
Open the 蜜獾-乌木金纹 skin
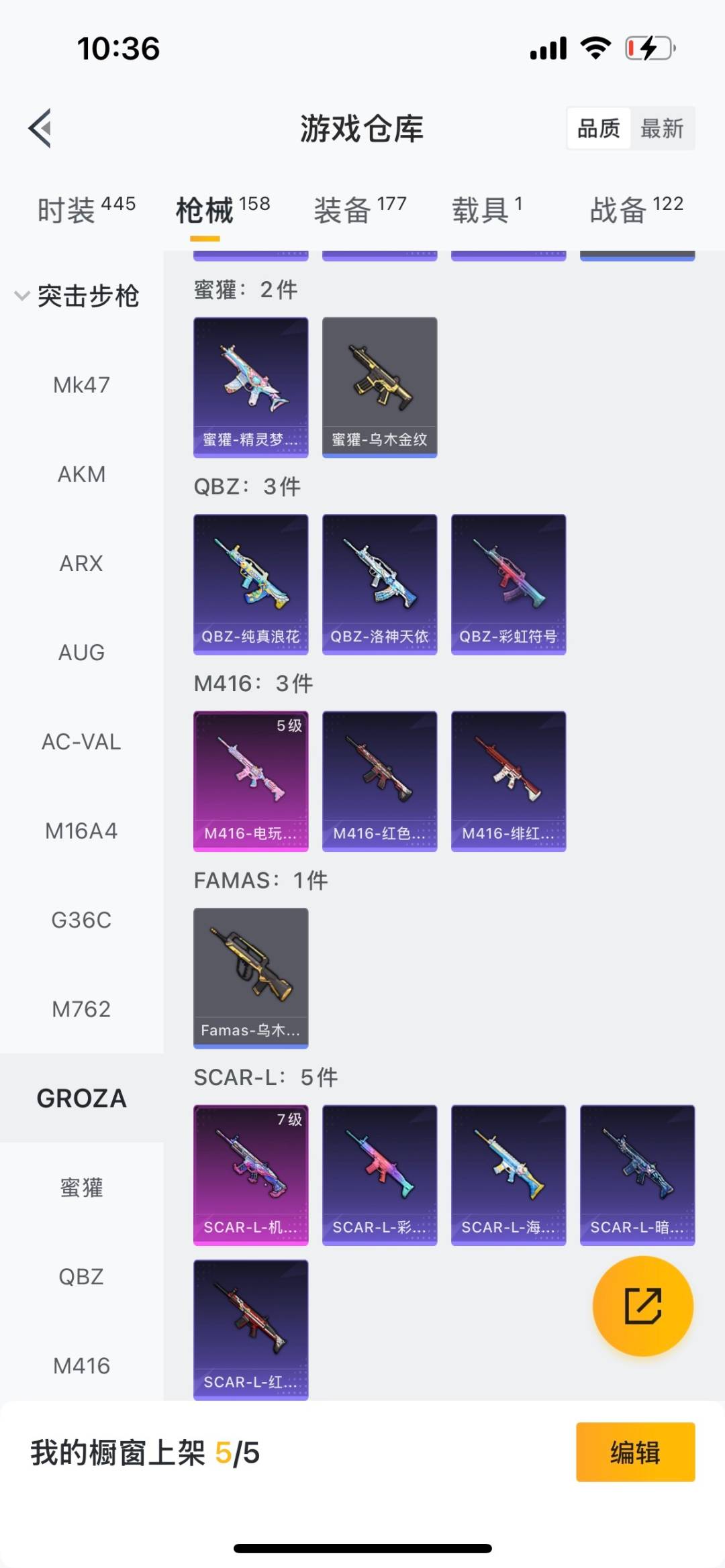(x=379, y=387)
